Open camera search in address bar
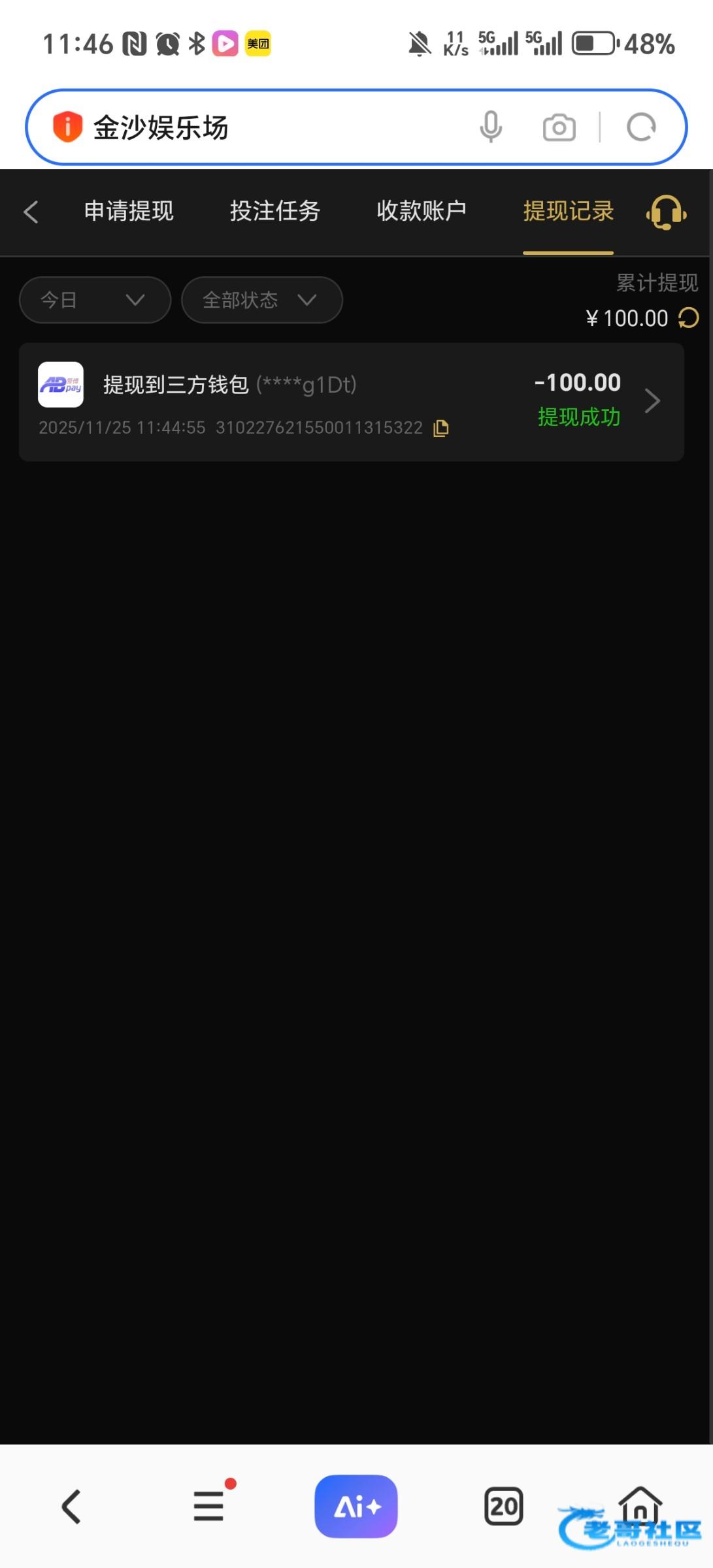Screen dimensions: 713x1568 [x=559, y=127]
